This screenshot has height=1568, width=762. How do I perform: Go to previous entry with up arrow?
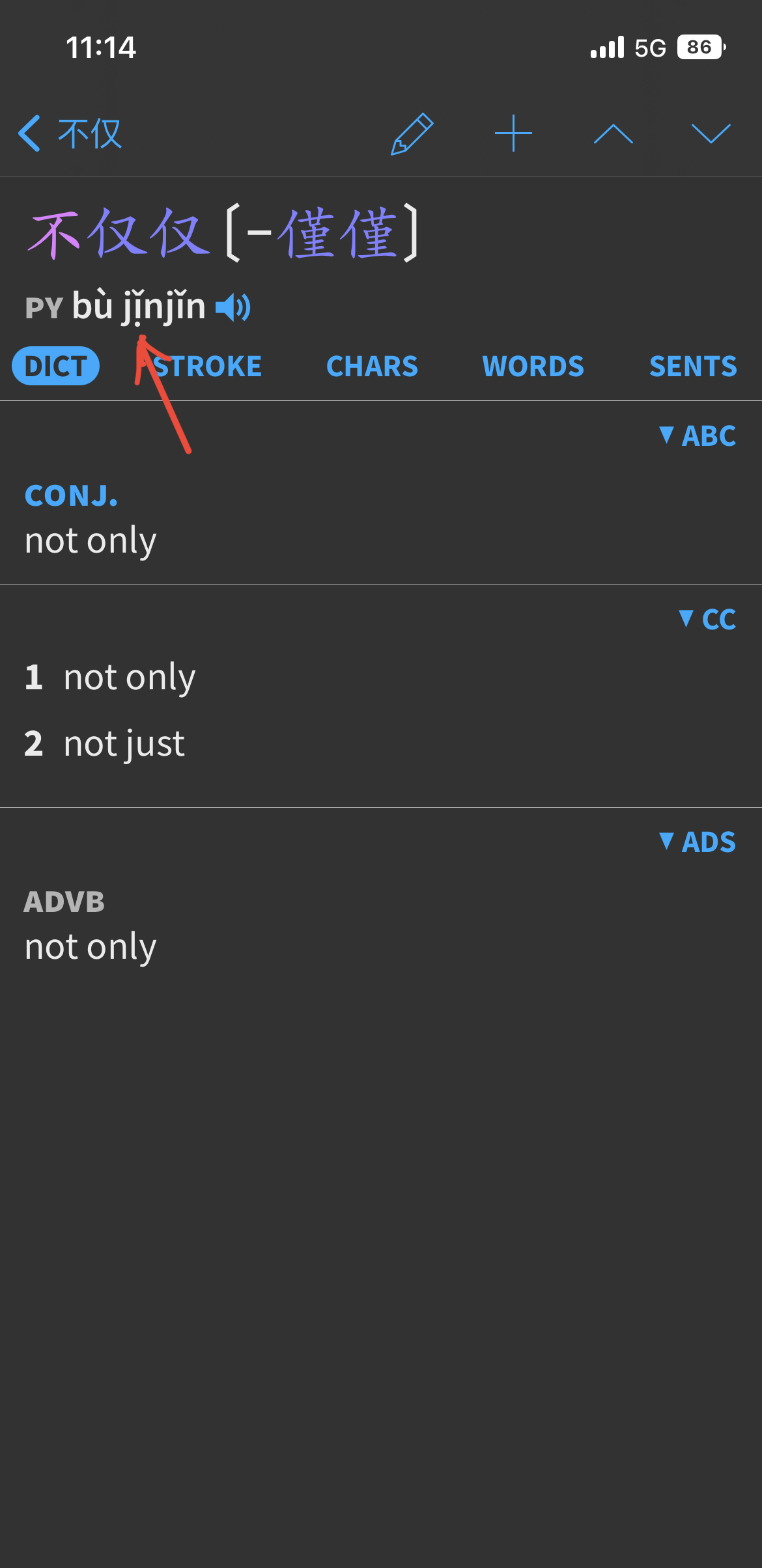[613, 133]
